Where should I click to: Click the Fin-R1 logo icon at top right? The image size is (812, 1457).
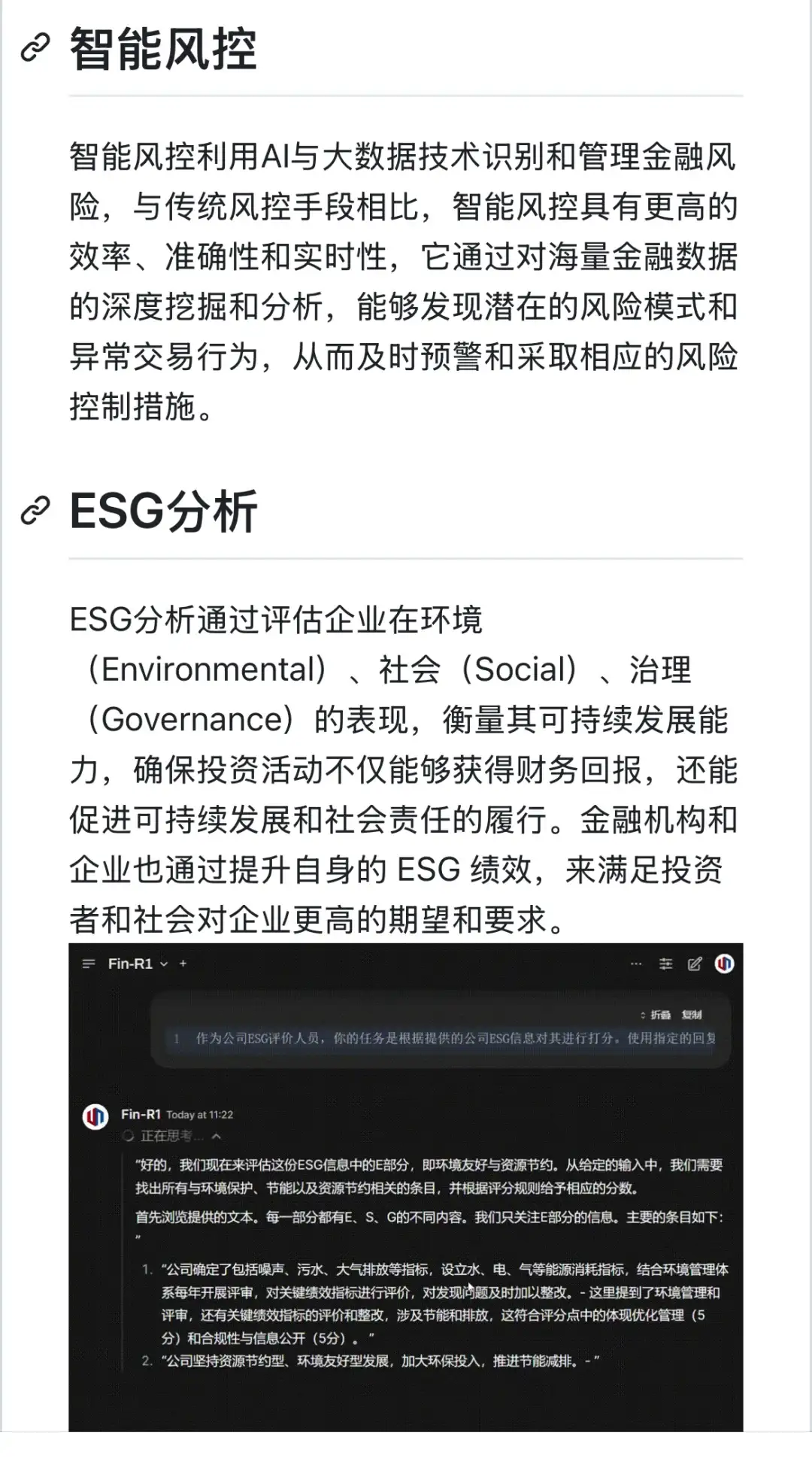click(x=725, y=964)
